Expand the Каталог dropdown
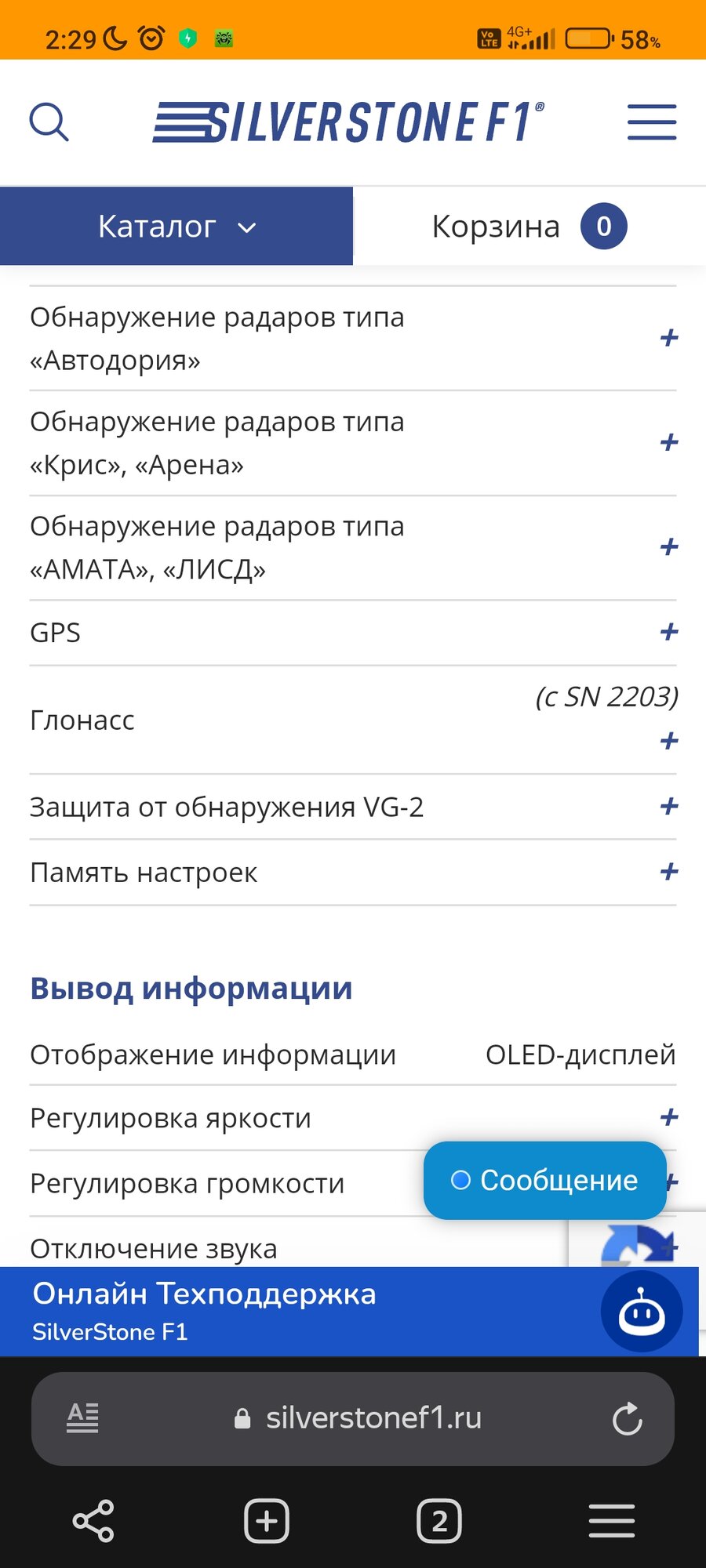This screenshot has height=1568, width=706. click(x=176, y=227)
